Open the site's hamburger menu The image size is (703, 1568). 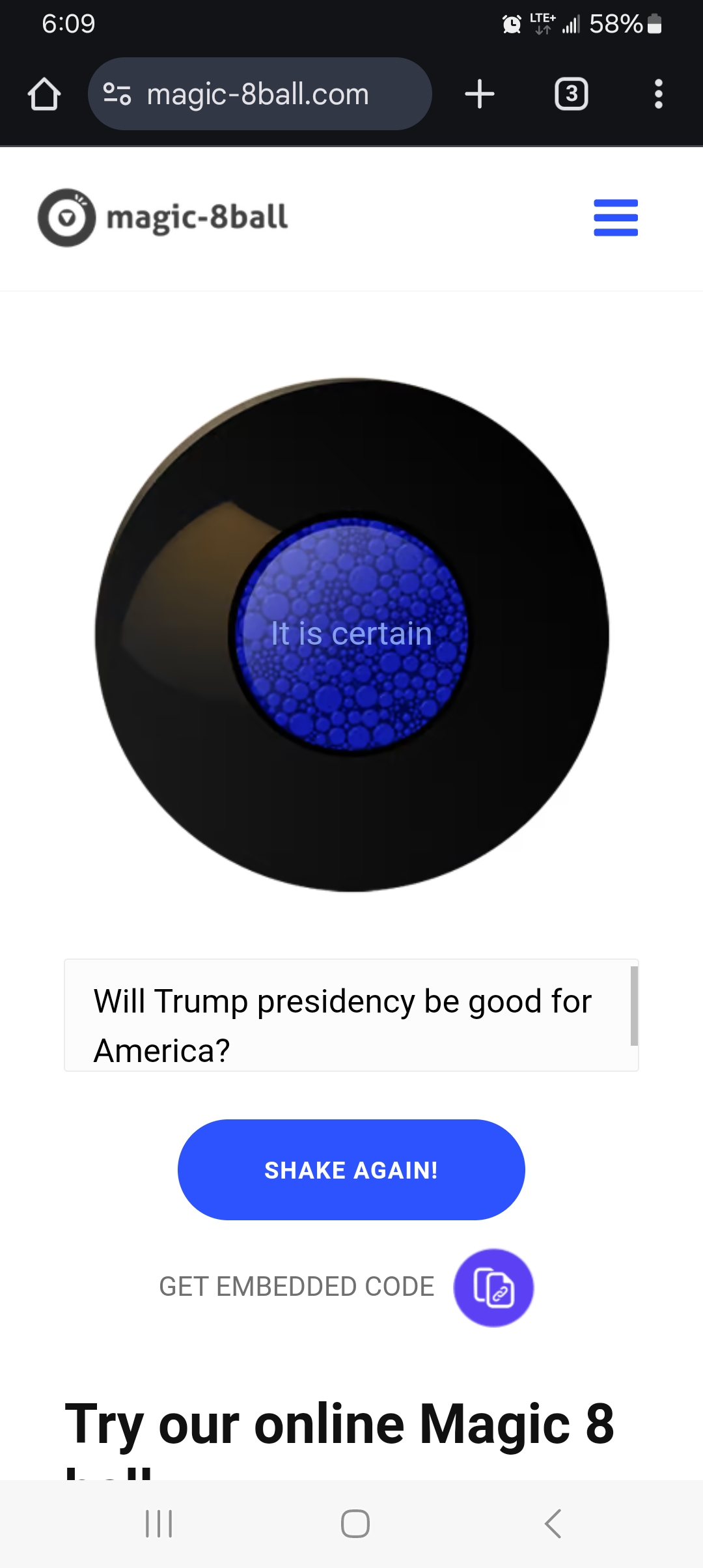click(615, 217)
